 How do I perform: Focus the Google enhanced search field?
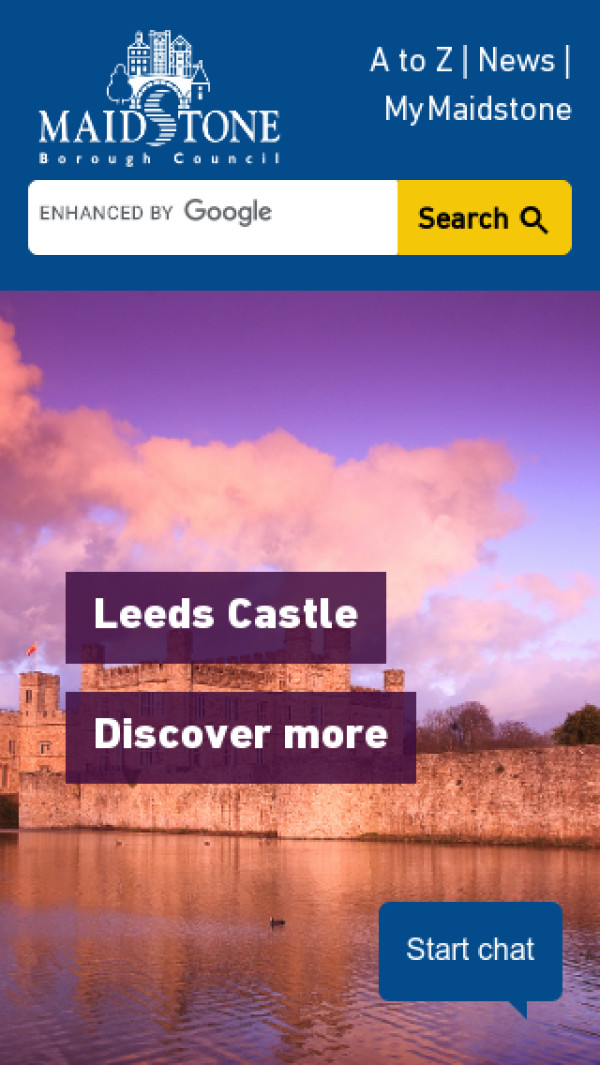tap(212, 217)
